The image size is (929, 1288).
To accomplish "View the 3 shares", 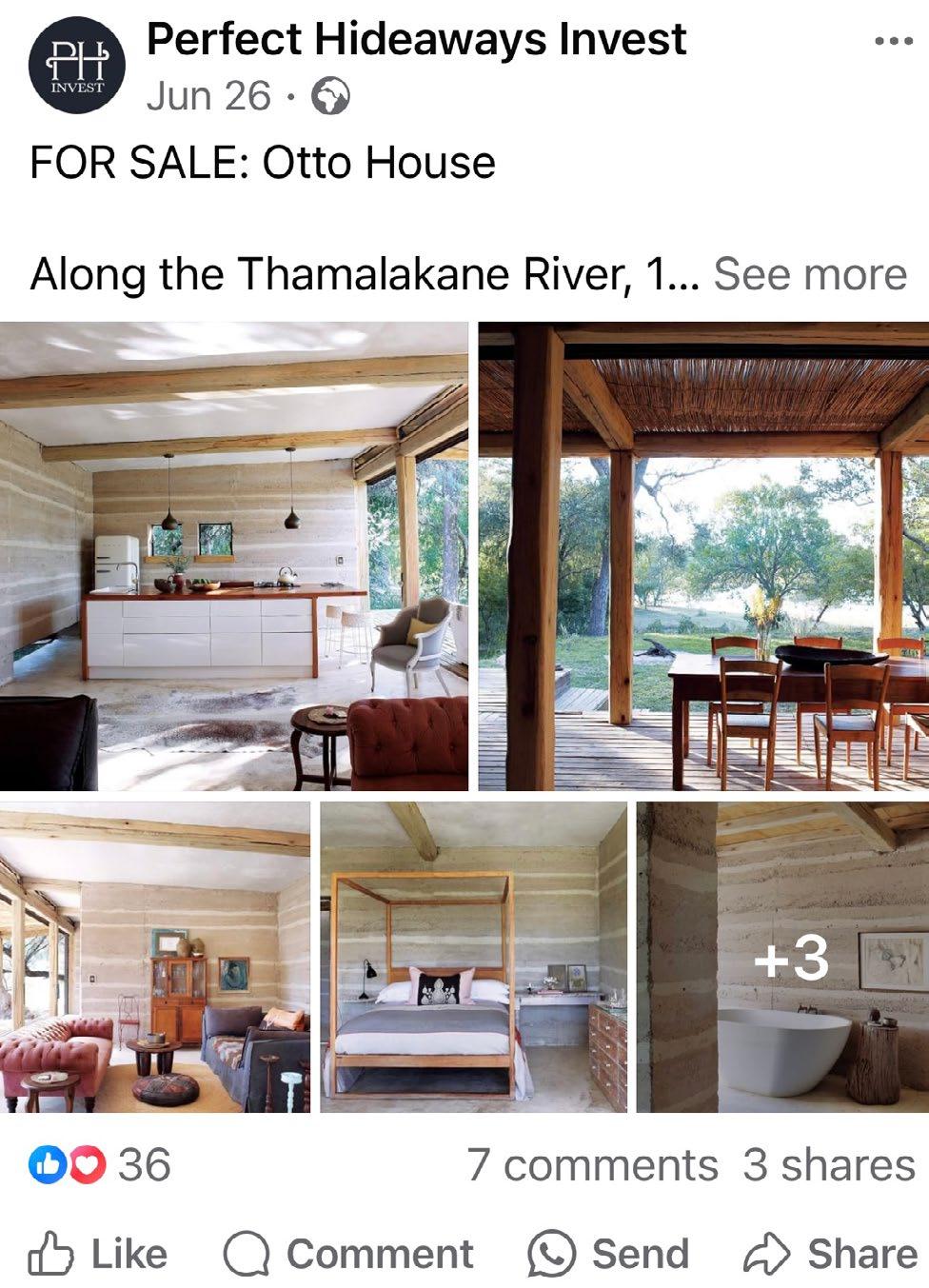I will pos(828,1165).
